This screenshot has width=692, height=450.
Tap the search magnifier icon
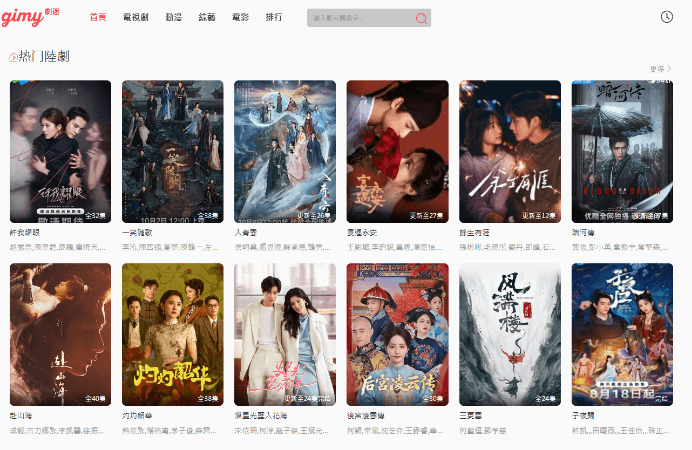[x=421, y=18]
